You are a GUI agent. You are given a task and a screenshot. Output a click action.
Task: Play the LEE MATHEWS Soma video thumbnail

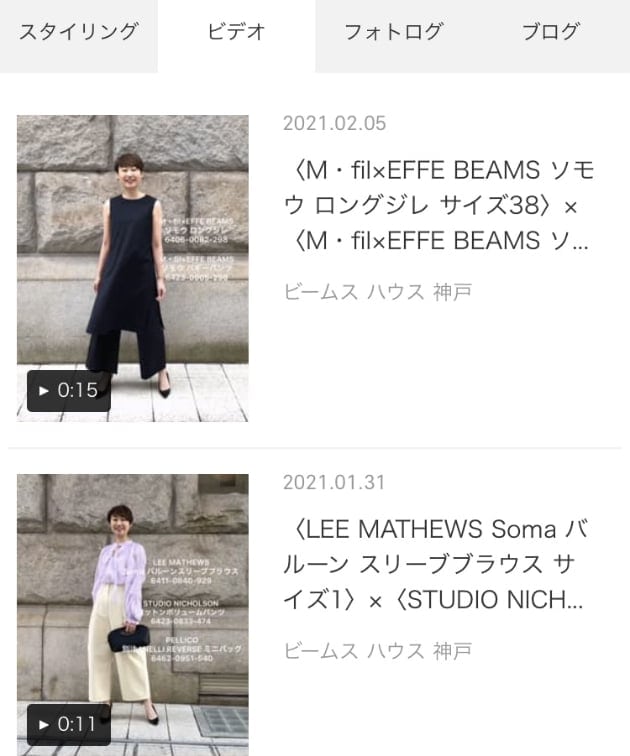(x=132, y=614)
